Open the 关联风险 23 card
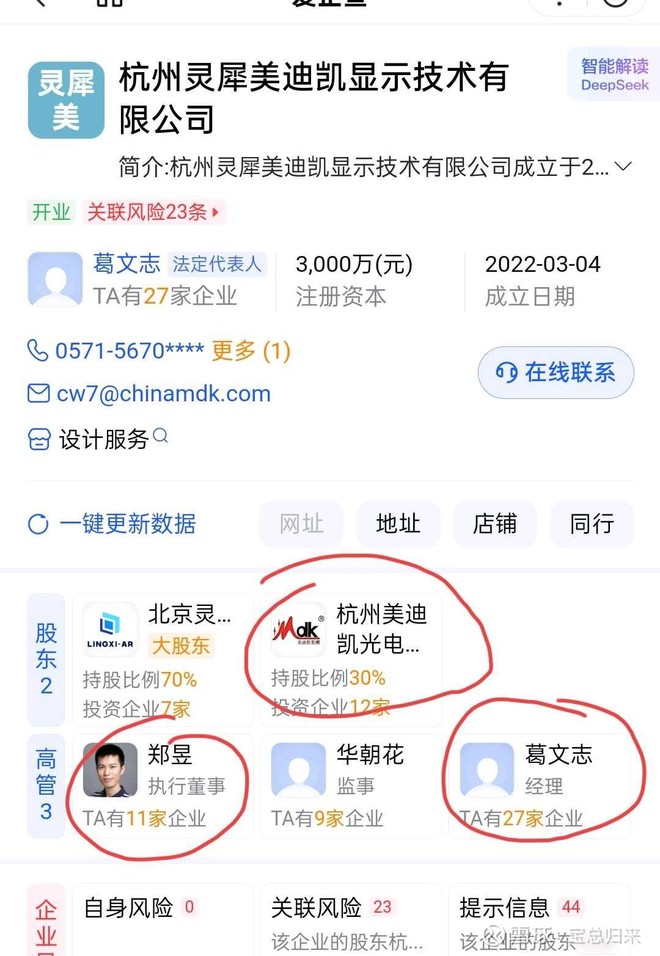The width and height of the screenshot is (660, 956). (352, 920)
